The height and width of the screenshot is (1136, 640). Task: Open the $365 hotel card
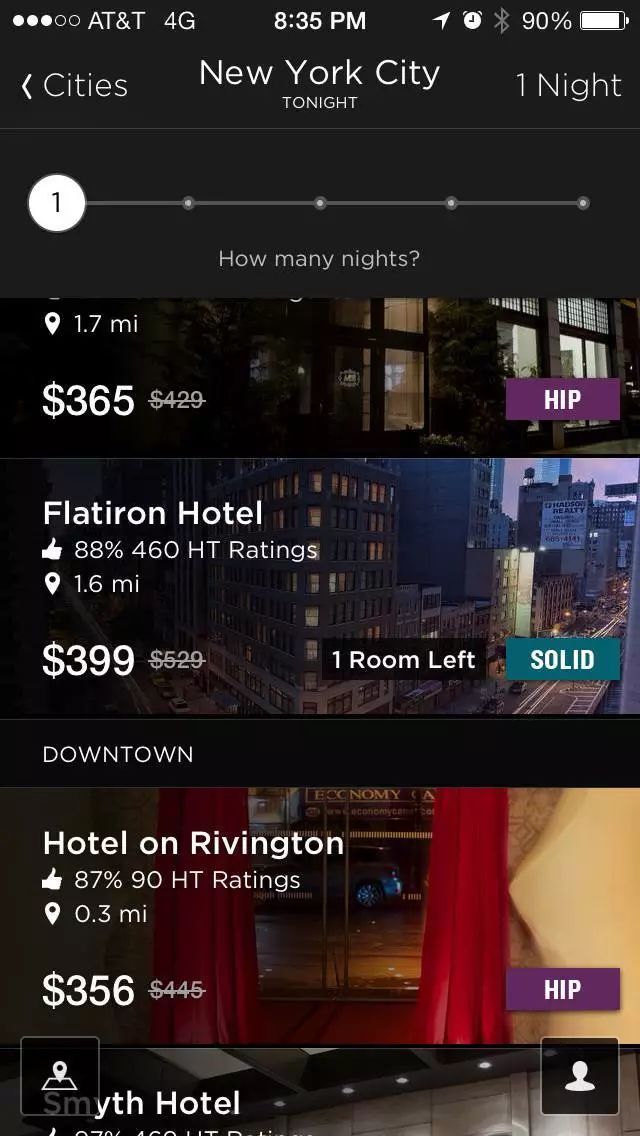(x=320, y=380)
